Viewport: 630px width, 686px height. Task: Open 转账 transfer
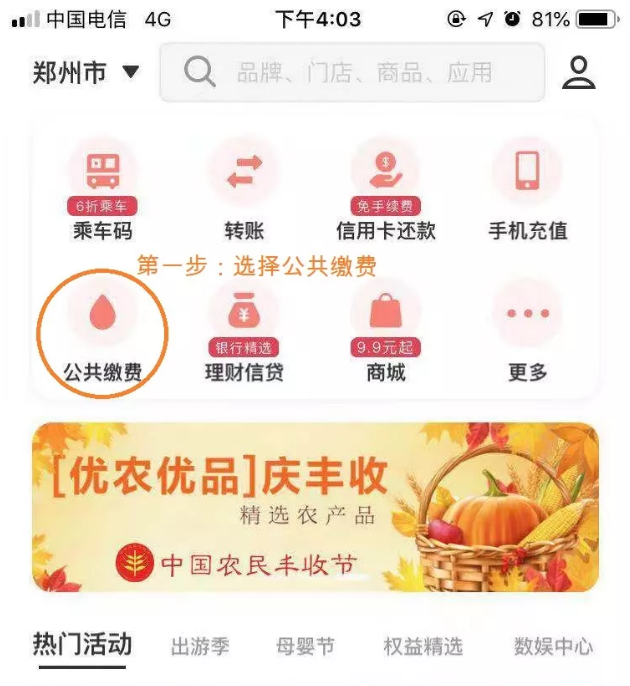244,190
